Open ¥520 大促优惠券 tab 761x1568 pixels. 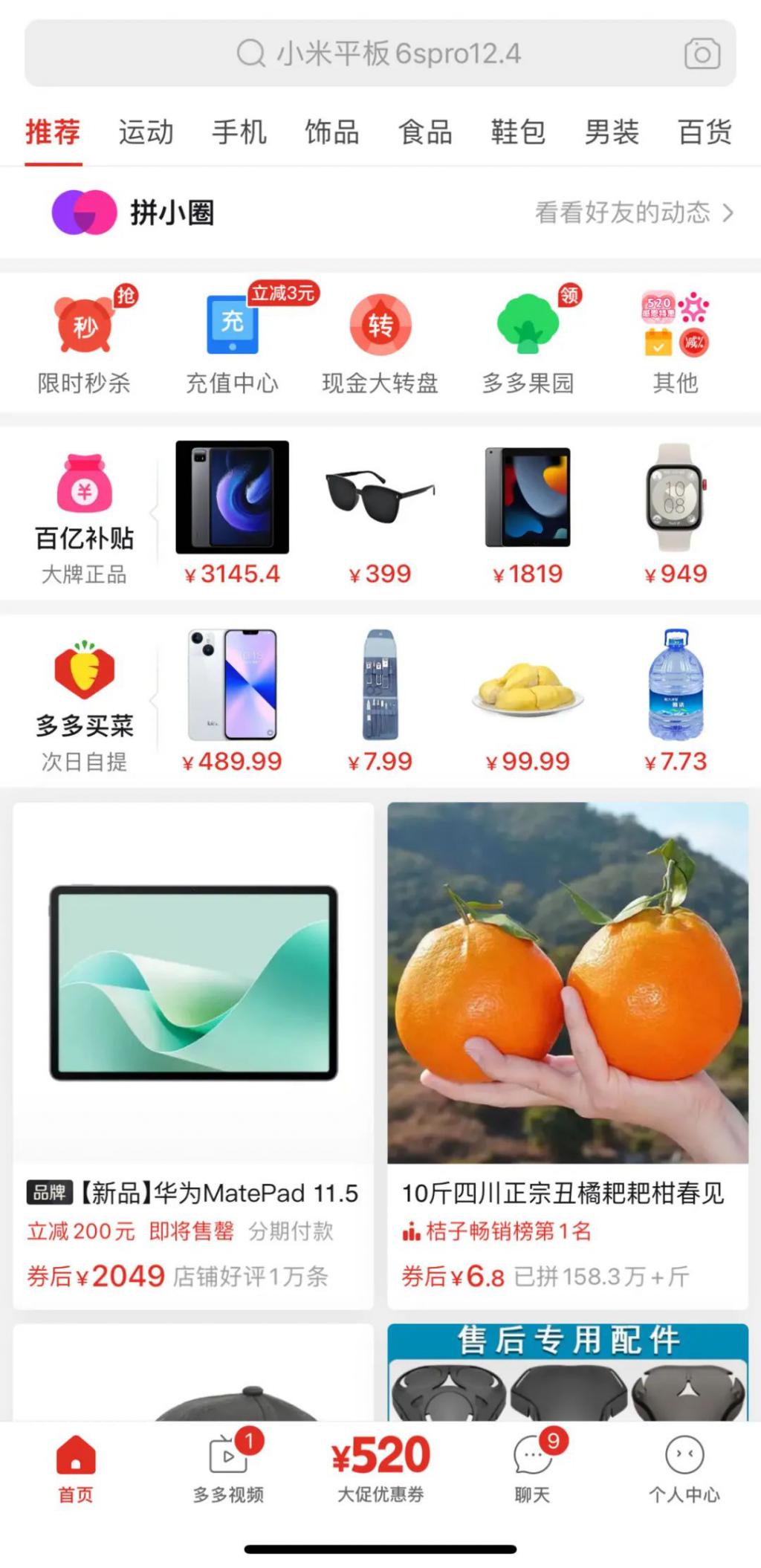point(380,1468)
